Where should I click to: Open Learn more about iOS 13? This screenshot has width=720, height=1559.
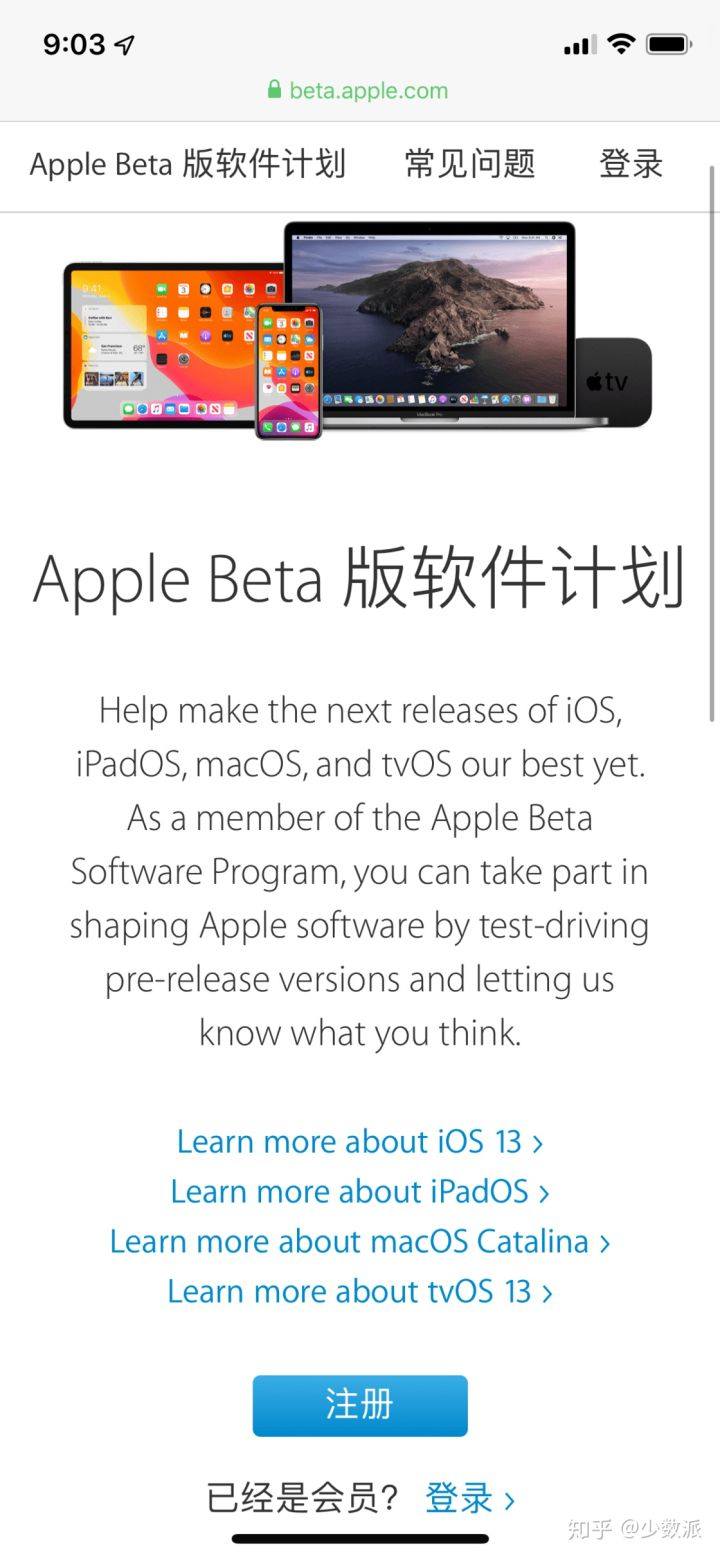point(359,1141)
